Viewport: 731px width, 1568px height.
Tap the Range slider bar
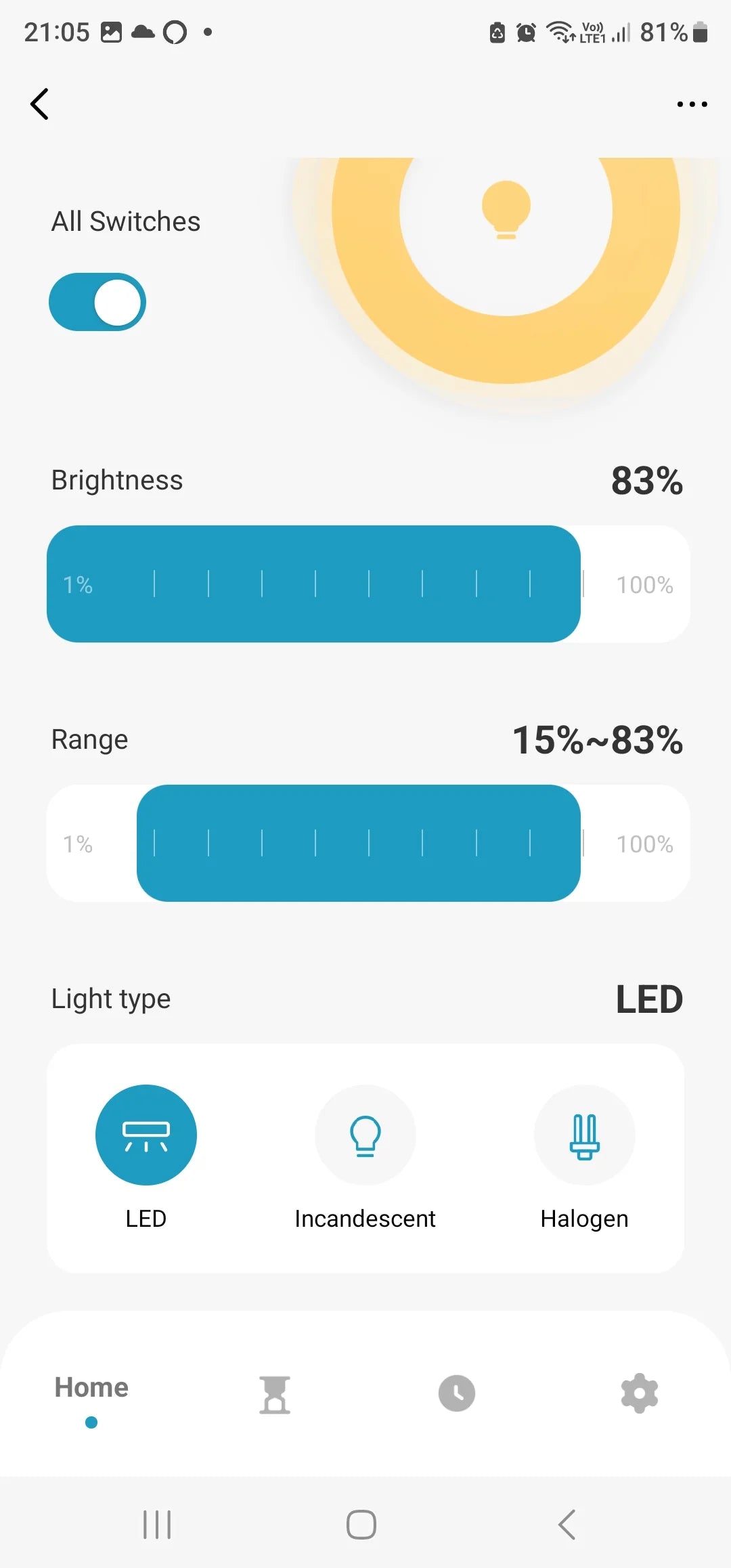(368, 843)
